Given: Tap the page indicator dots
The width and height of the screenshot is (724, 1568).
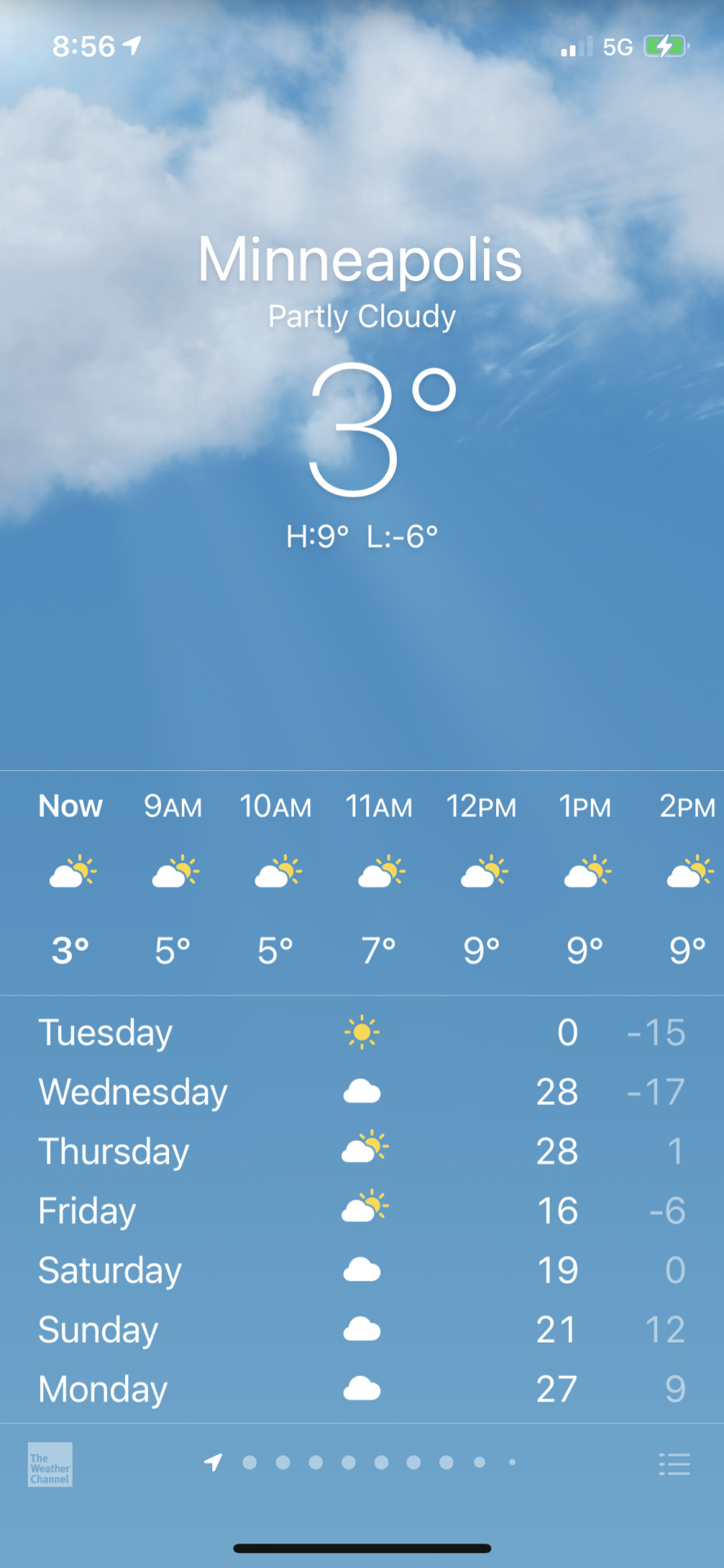Looking at the screenshot, I should (364, 1463).
